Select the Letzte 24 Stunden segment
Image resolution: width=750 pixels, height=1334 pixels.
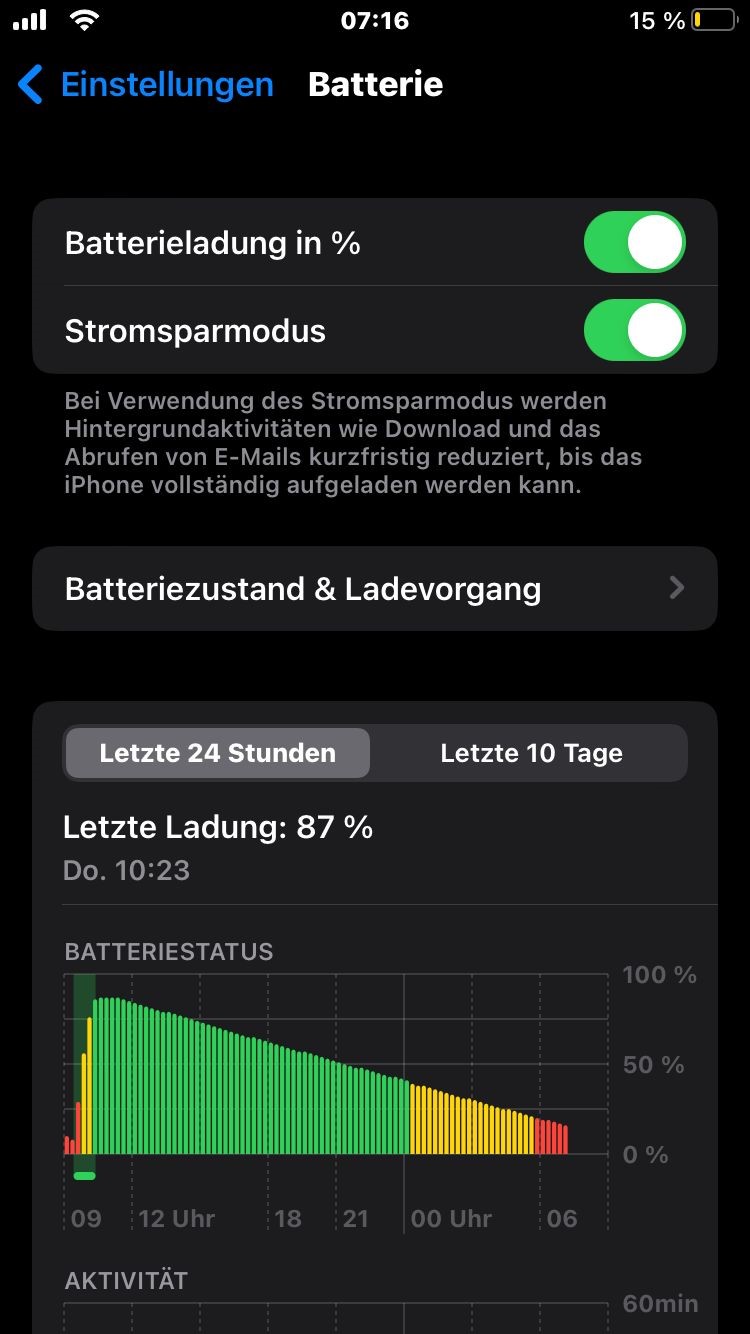(218, 753)
